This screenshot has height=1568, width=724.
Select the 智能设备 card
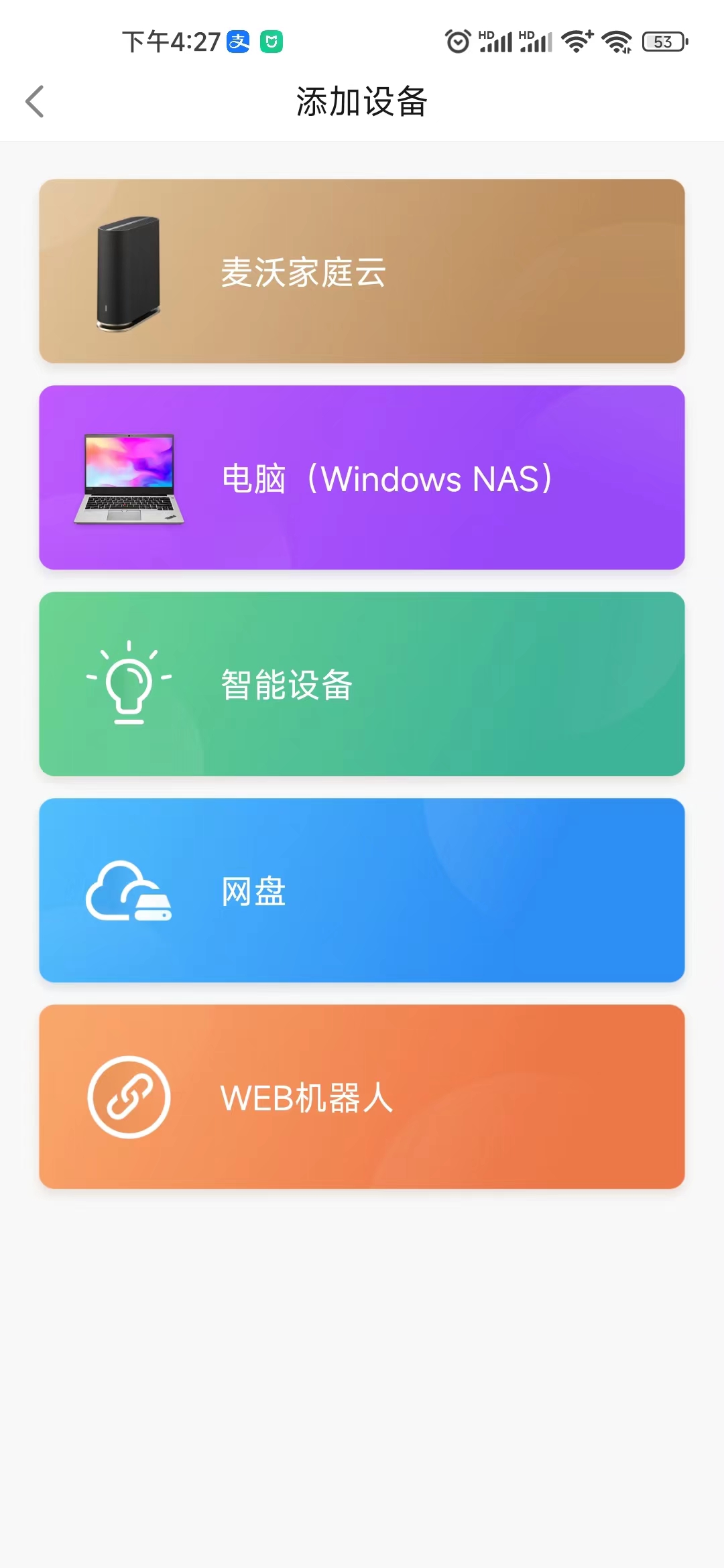coord(362,683)
